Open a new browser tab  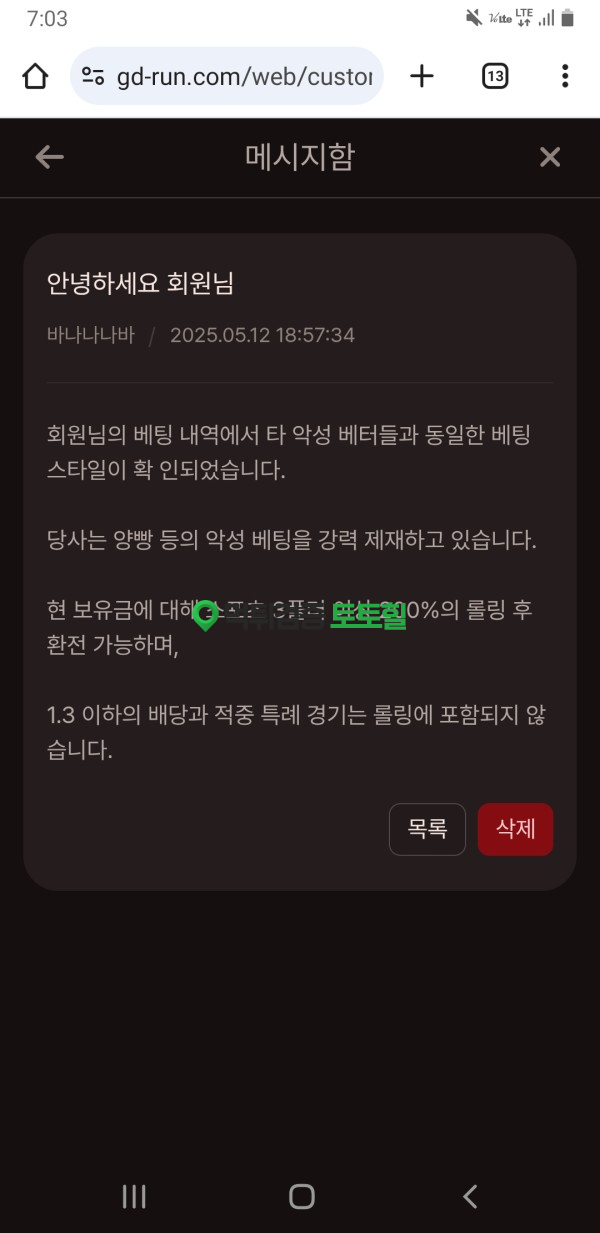point(422,76)
